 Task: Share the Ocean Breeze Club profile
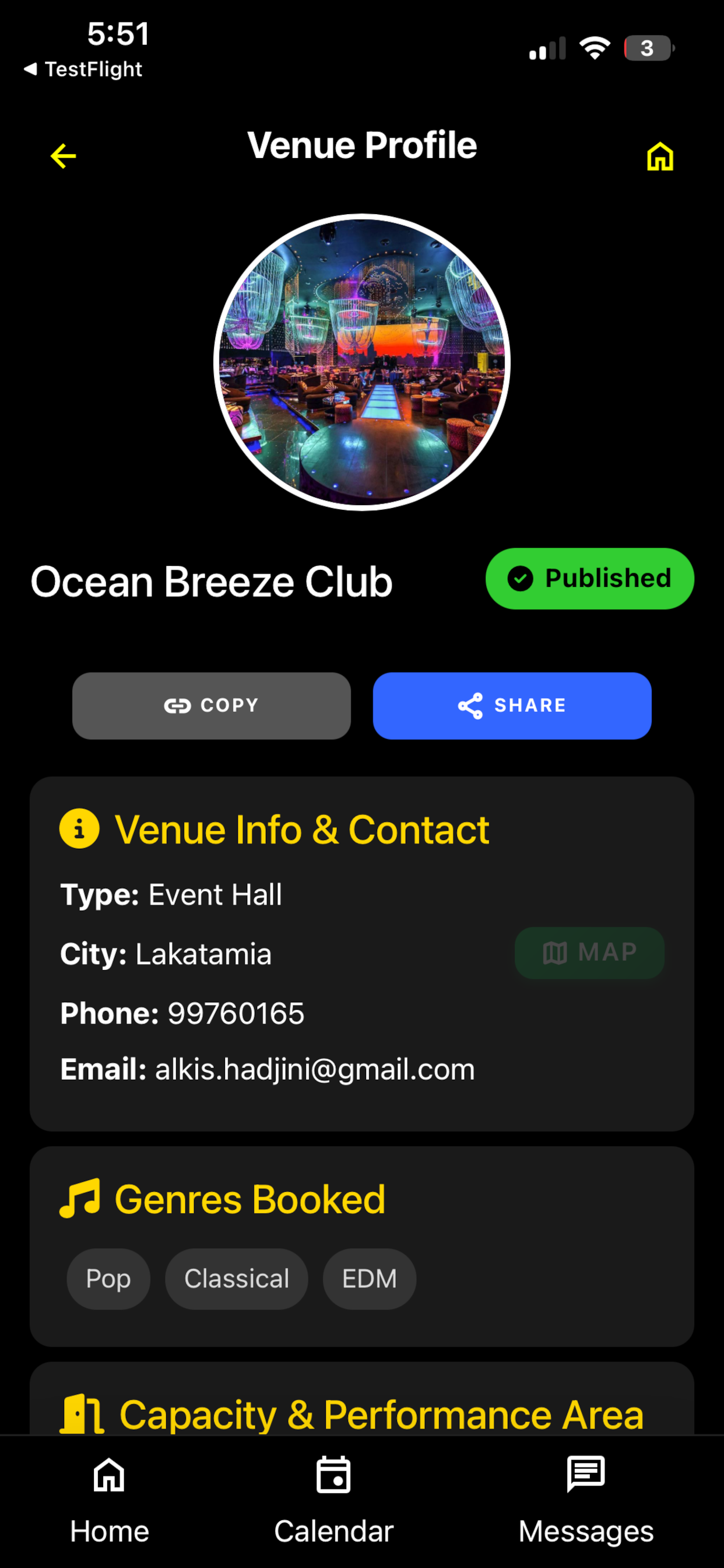coord(512,705)
